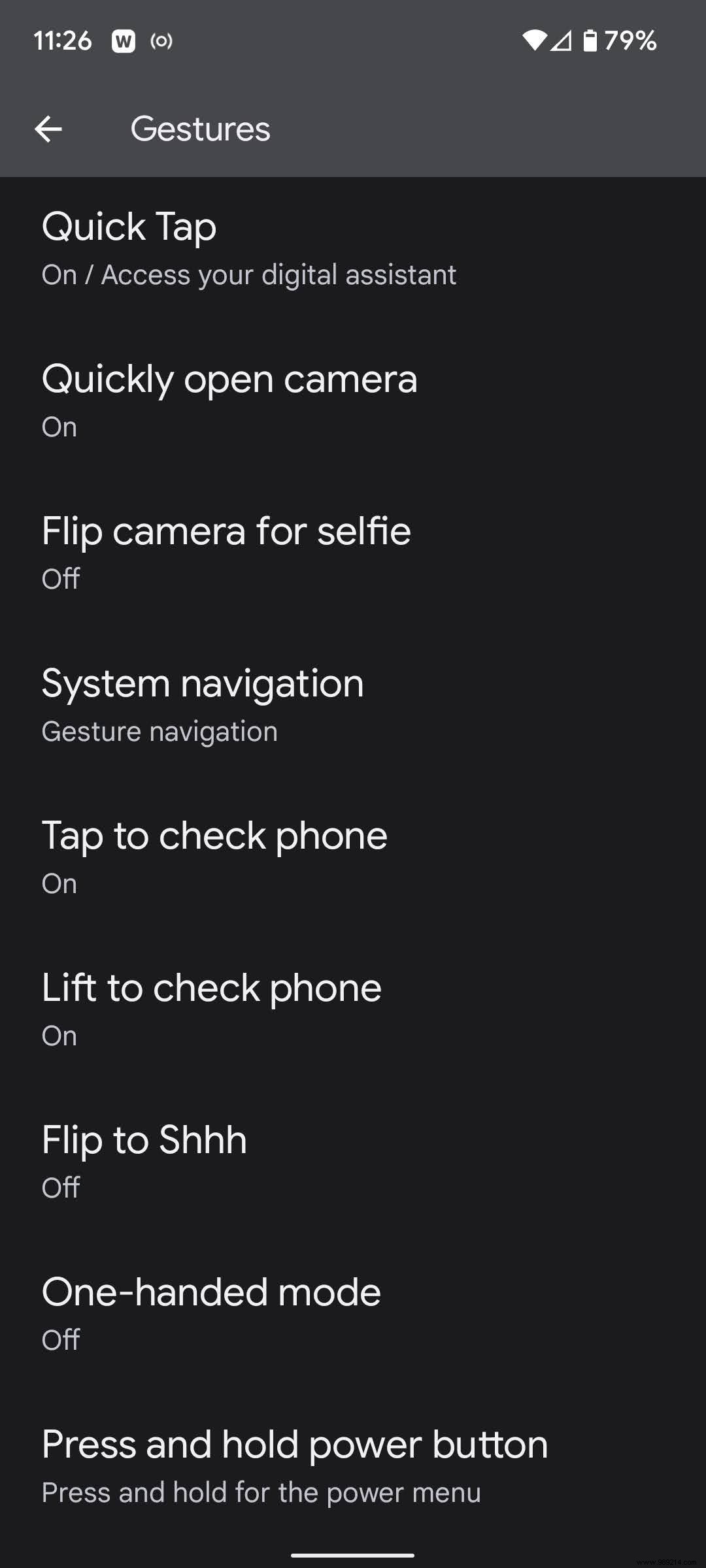
Task: Tap the 79% battery percentage text
Action: [x=630, y=41]
